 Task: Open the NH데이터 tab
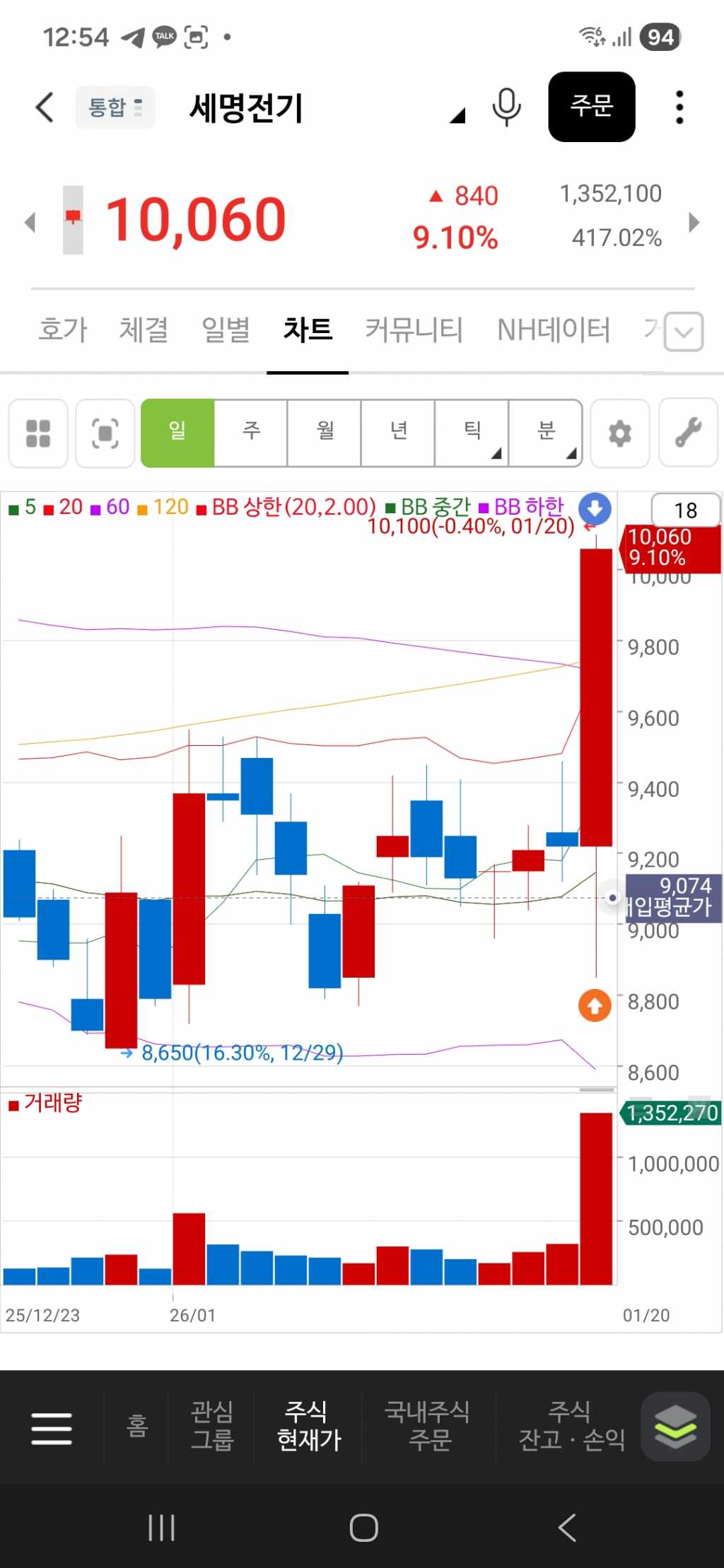(x=554, y=329)
